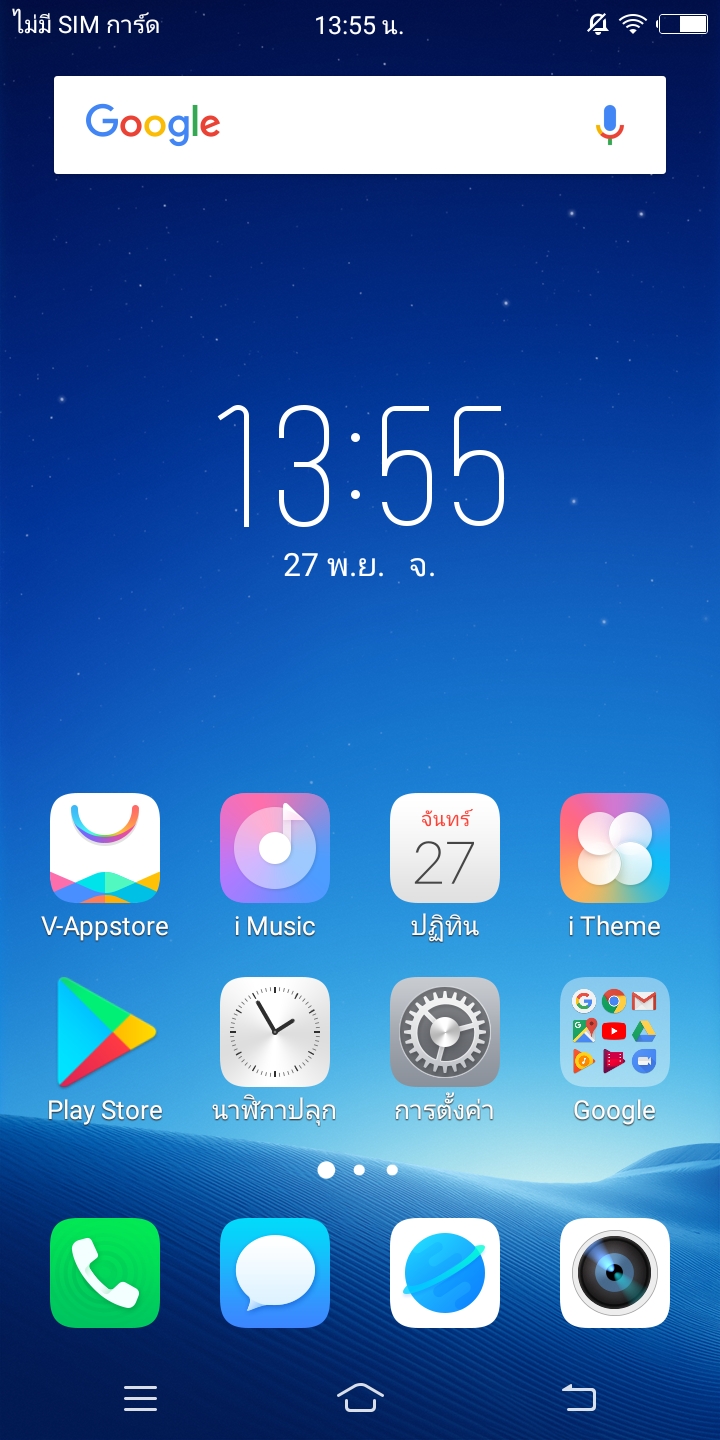Tap the navigation bar menu button
This screenshot has width=720, height=1440.
coord(140,1398)
